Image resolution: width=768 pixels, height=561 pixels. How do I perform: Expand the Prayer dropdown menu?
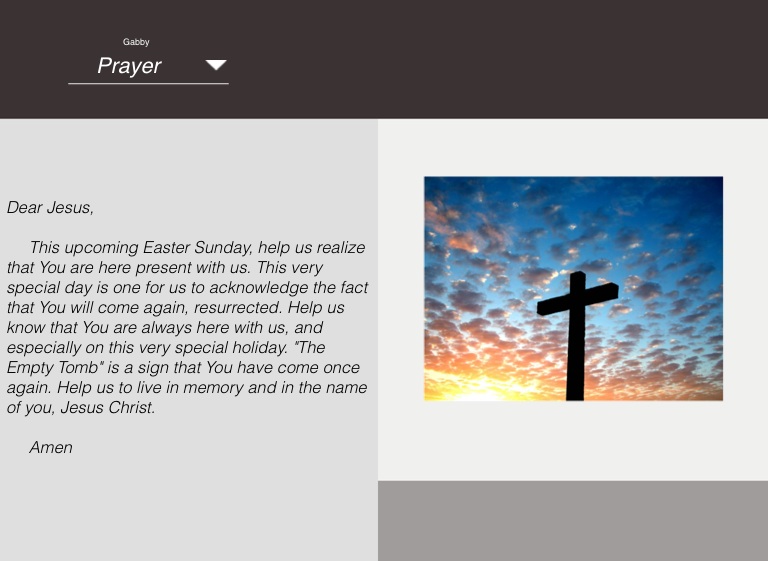pos(215,66)
